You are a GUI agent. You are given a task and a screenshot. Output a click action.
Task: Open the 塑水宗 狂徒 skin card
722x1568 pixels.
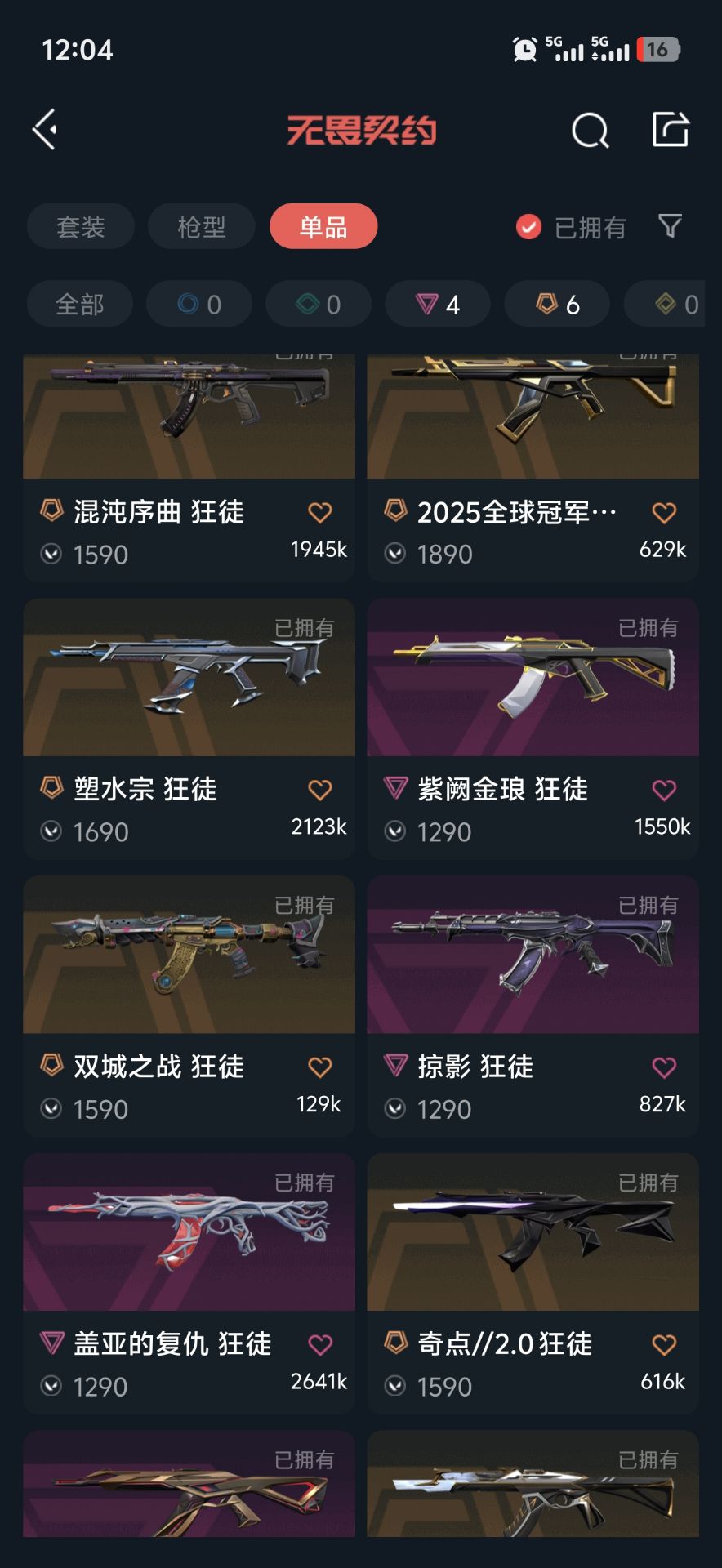pos(189,727)
